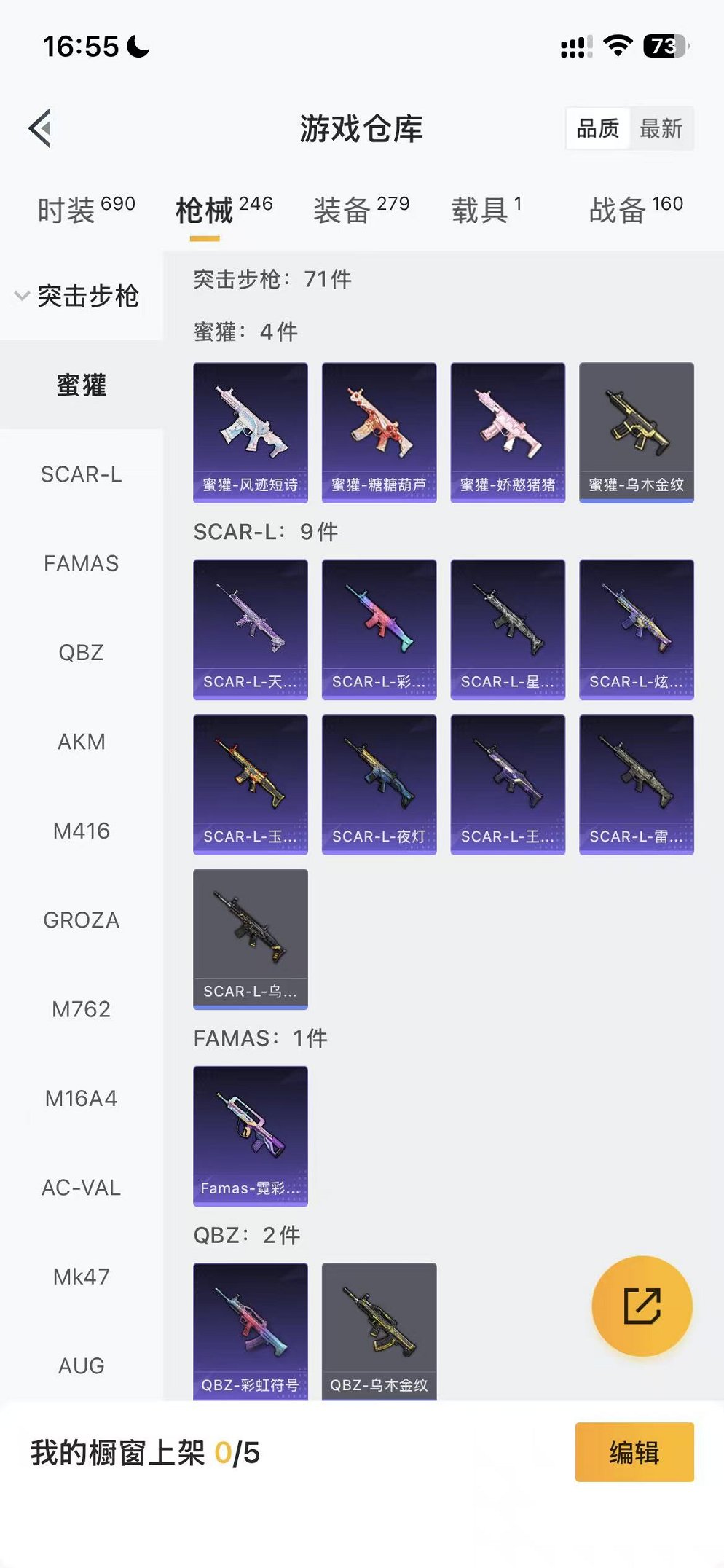Jump to AKM in the weapon list

(81, 742)
